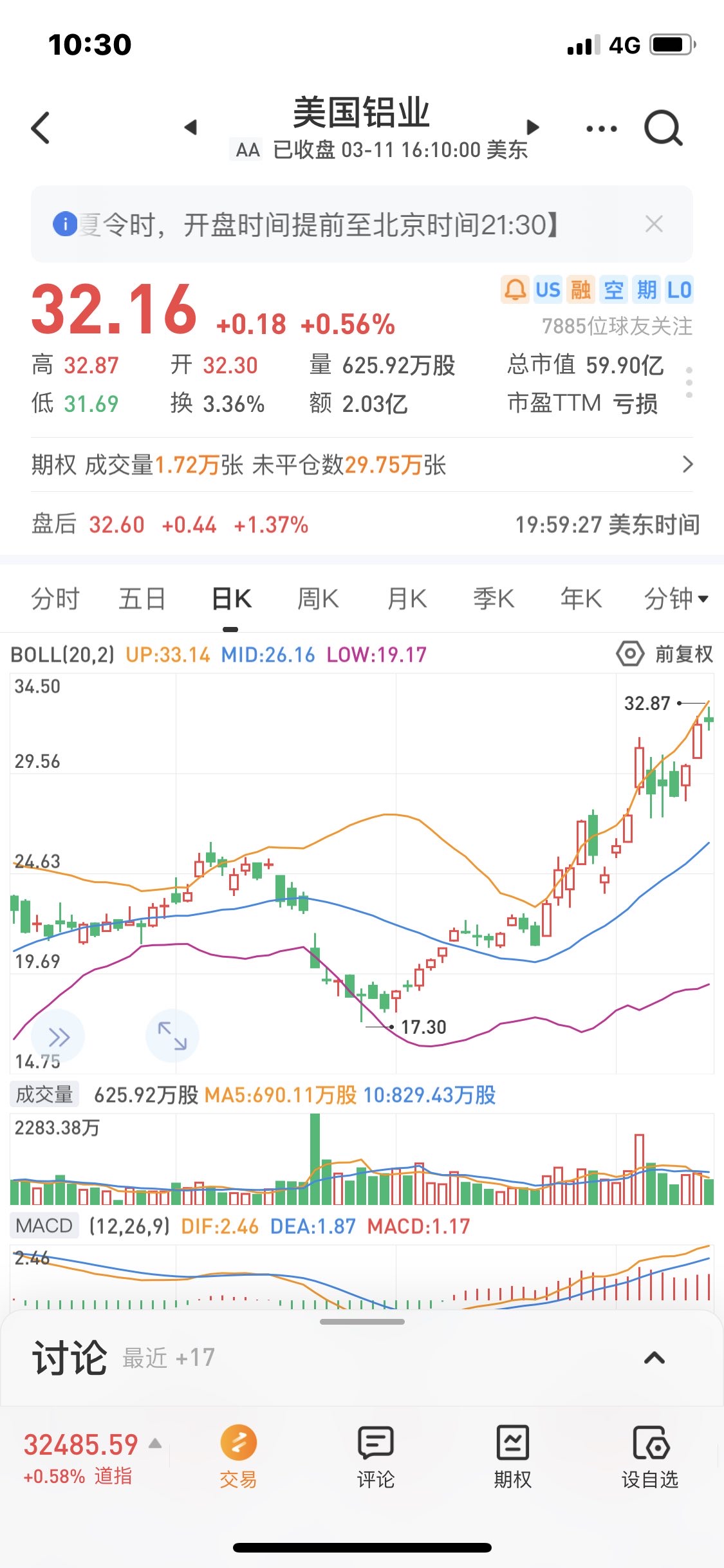This screenshot has width=724, height=1568.
Task: Expand the chart to full screen
Action: tap(172, 1035)
